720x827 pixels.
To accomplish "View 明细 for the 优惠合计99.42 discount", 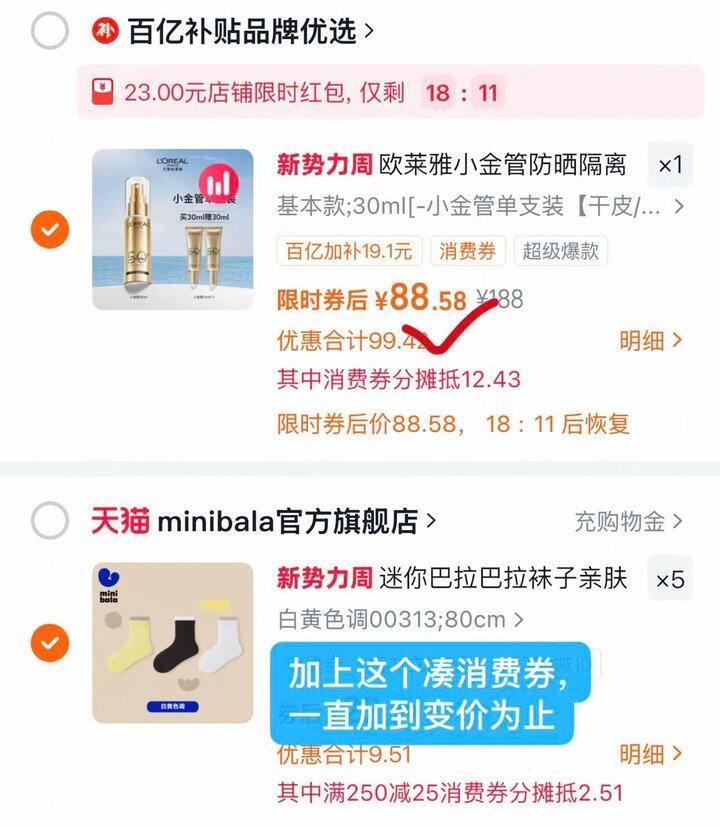I will click(x=650, y=341).
